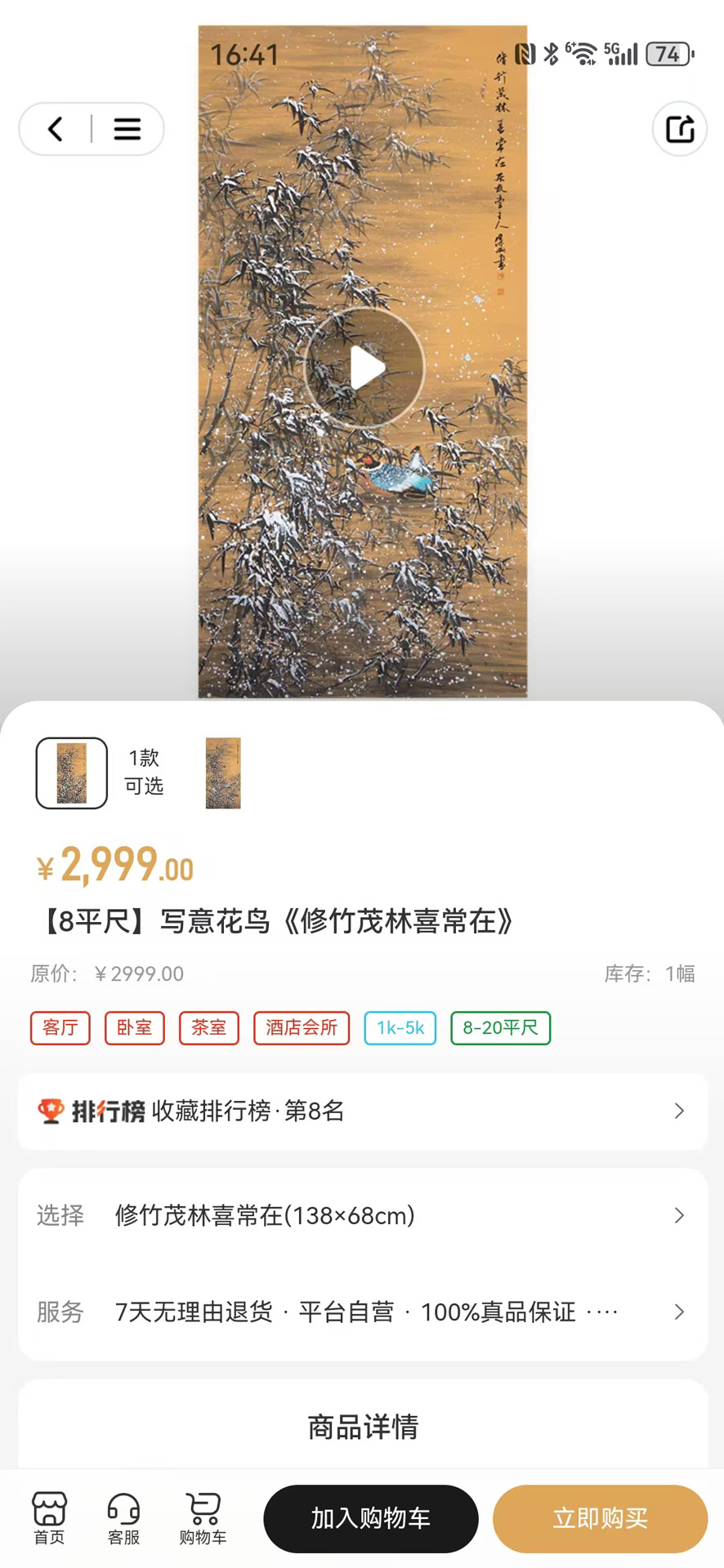Go back using the top-left arrow
Viewport: 724px width, 1568px height.
tap(56, 129)
